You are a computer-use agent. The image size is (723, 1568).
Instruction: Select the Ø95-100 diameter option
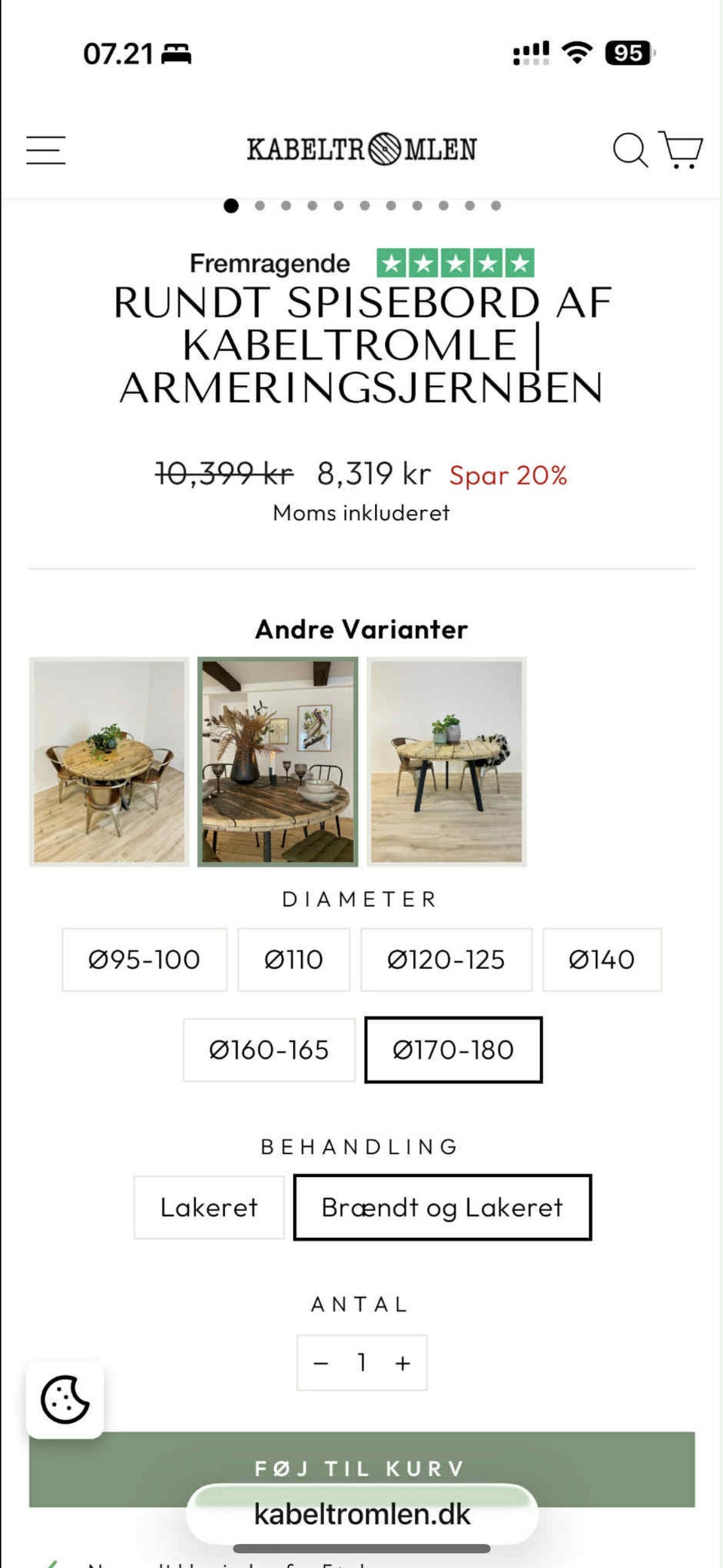[x=143, y=959]
